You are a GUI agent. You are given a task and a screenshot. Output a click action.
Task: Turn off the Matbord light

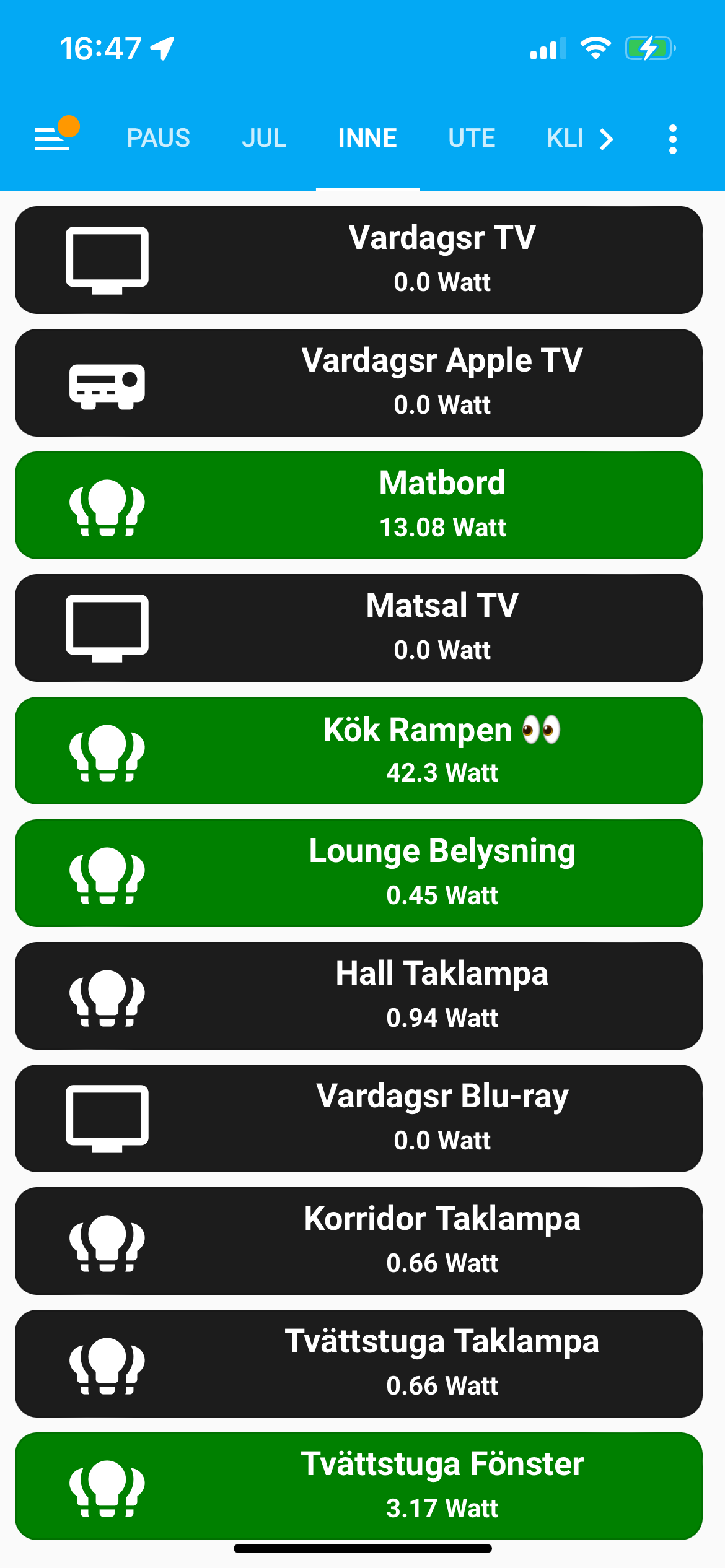click(x=359, y=505)
